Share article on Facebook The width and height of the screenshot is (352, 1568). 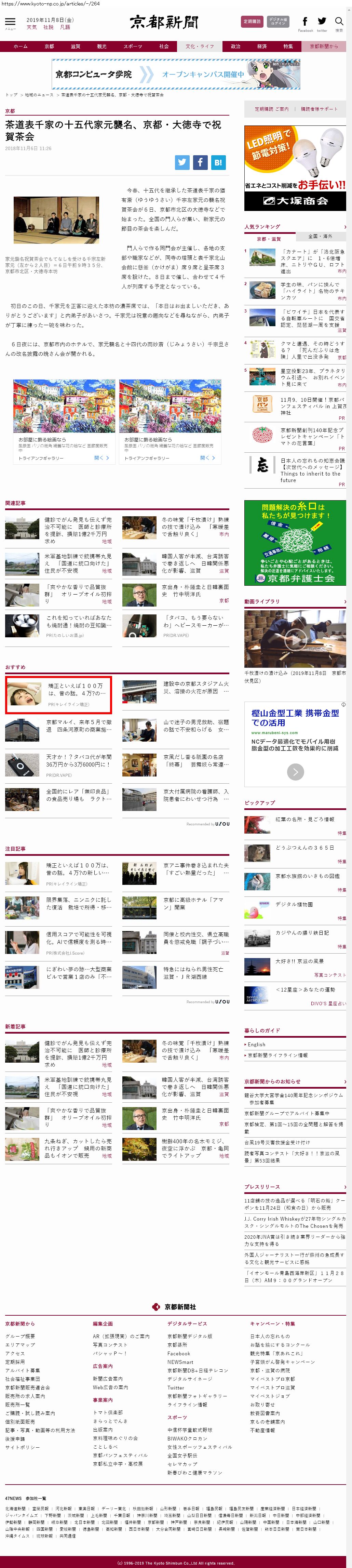click(x=200, y=162)
